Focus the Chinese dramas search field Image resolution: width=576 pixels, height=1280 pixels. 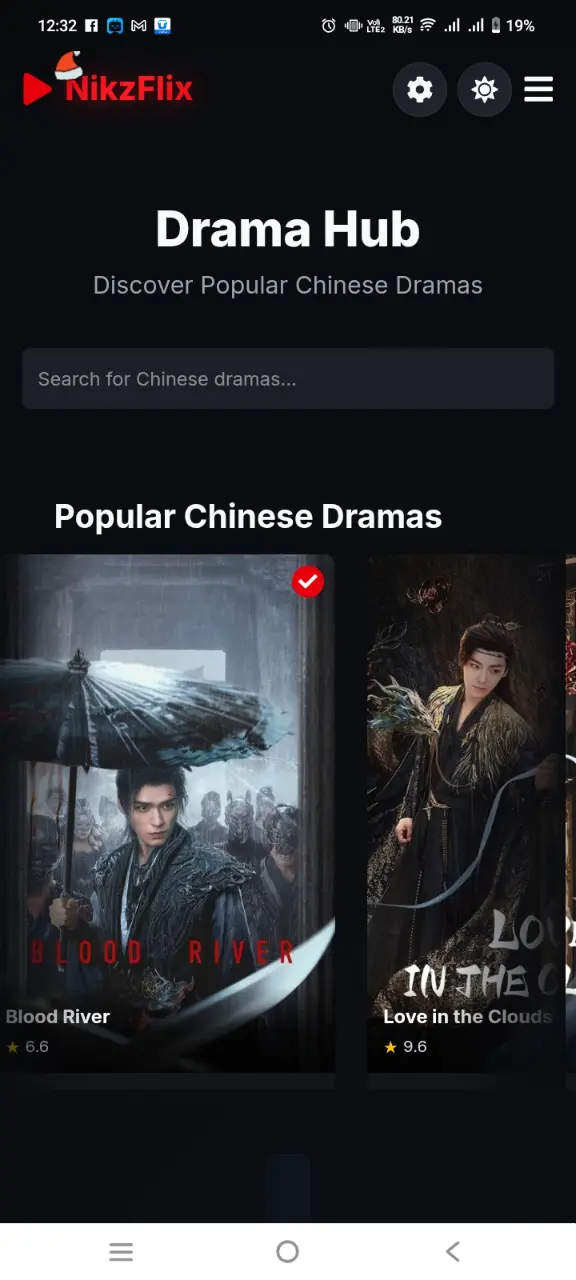tap(288, 379)
